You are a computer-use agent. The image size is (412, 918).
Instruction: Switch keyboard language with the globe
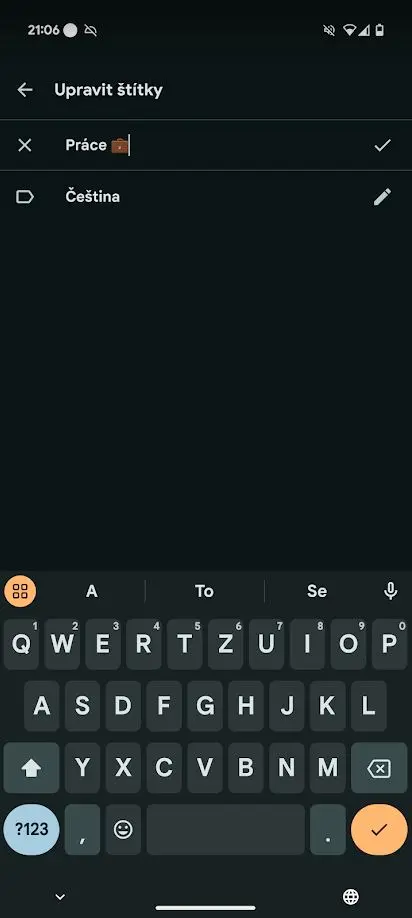tap(351, 896)
